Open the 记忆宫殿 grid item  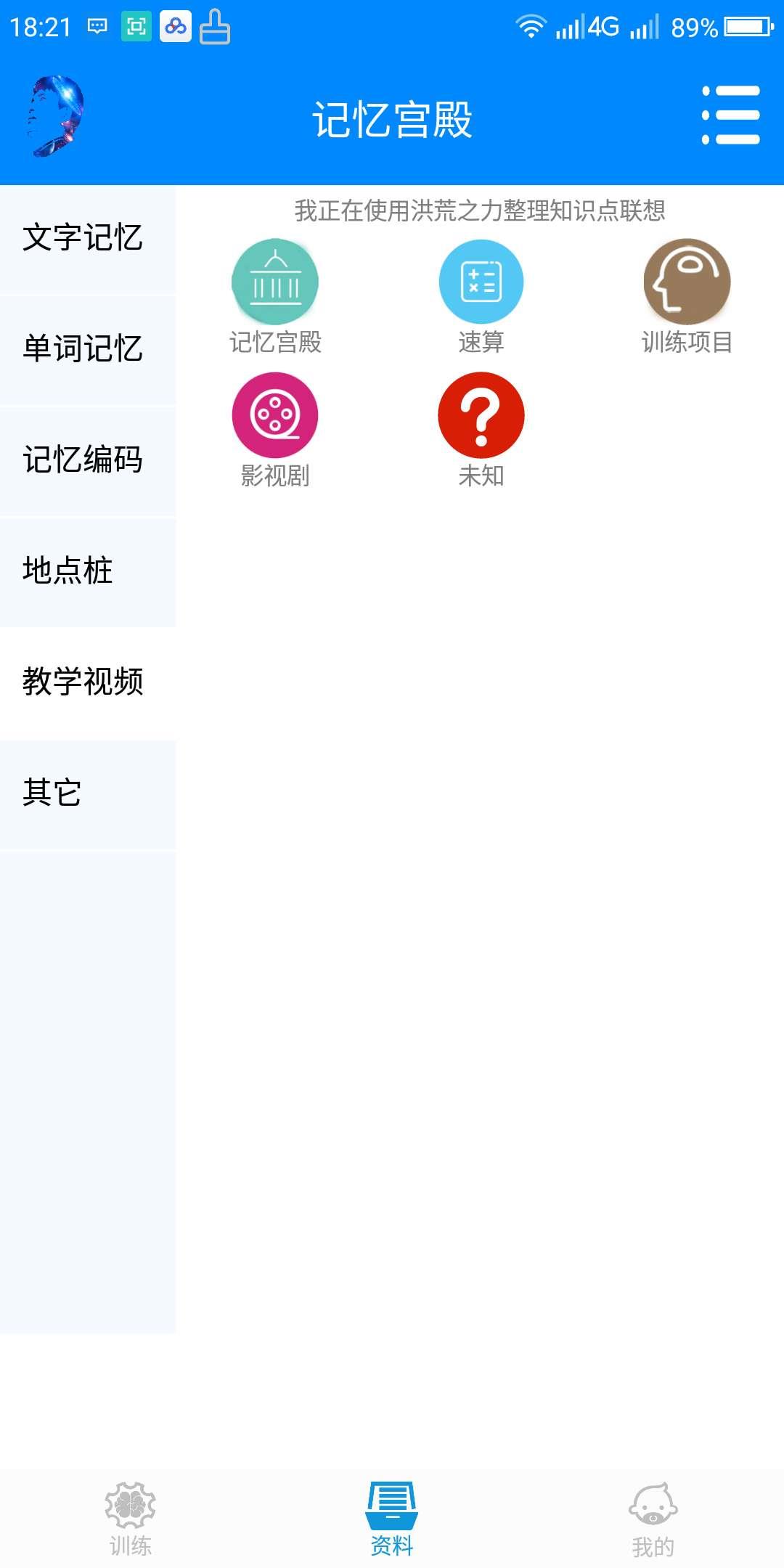[x=275, y=295]
